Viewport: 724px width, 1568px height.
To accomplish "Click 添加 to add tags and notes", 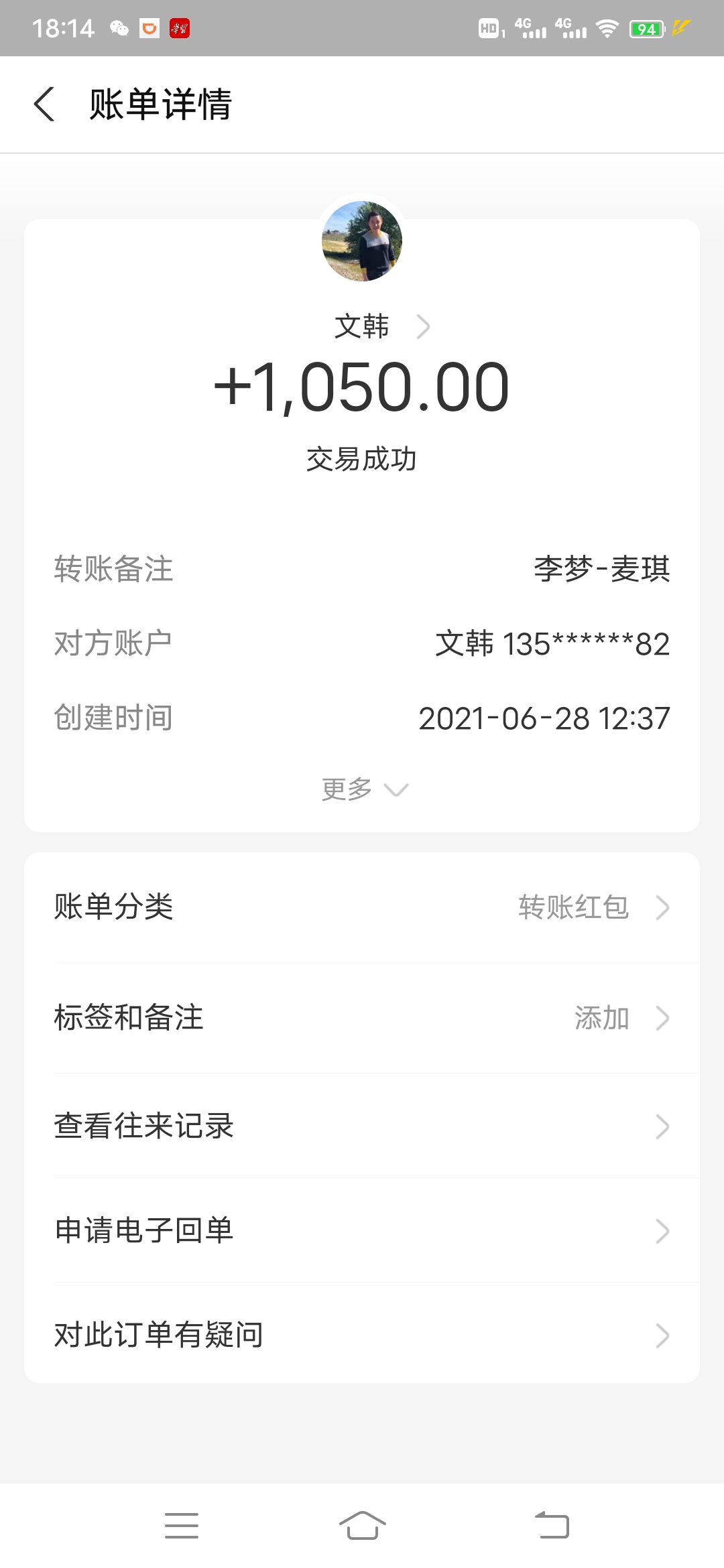I will [601, 1019].
